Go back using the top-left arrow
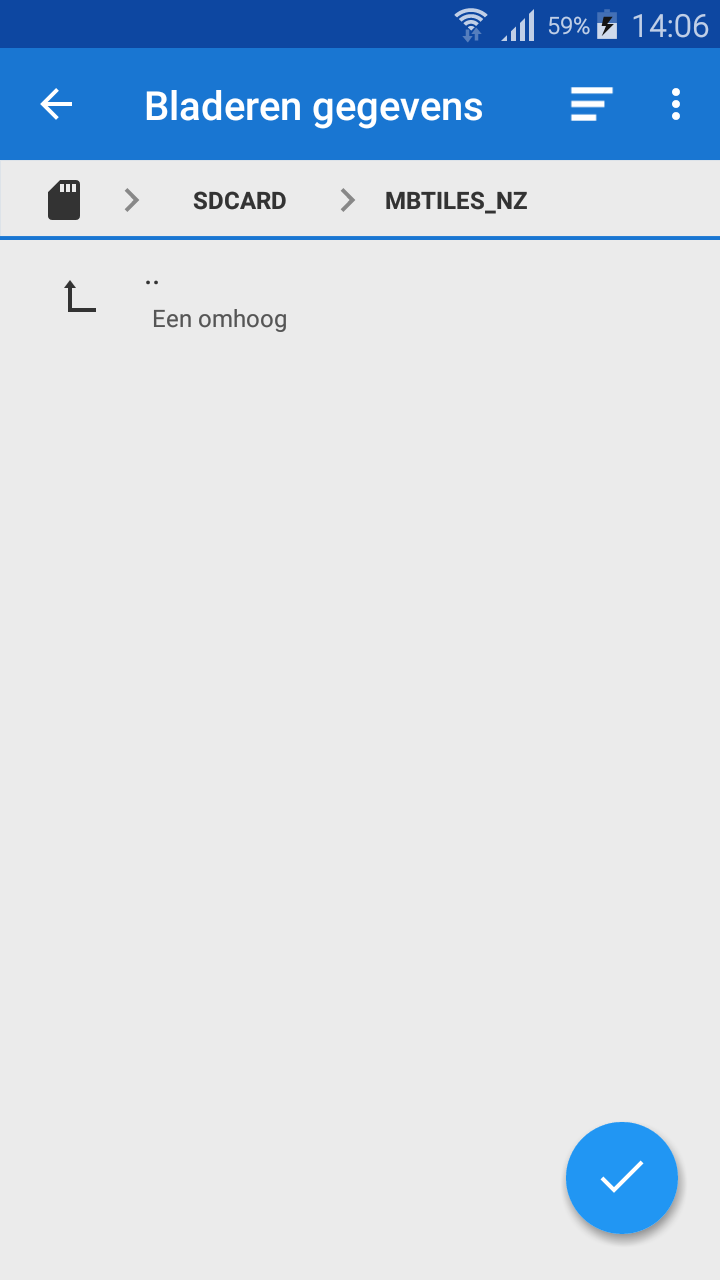 click(x=56, y=104)
